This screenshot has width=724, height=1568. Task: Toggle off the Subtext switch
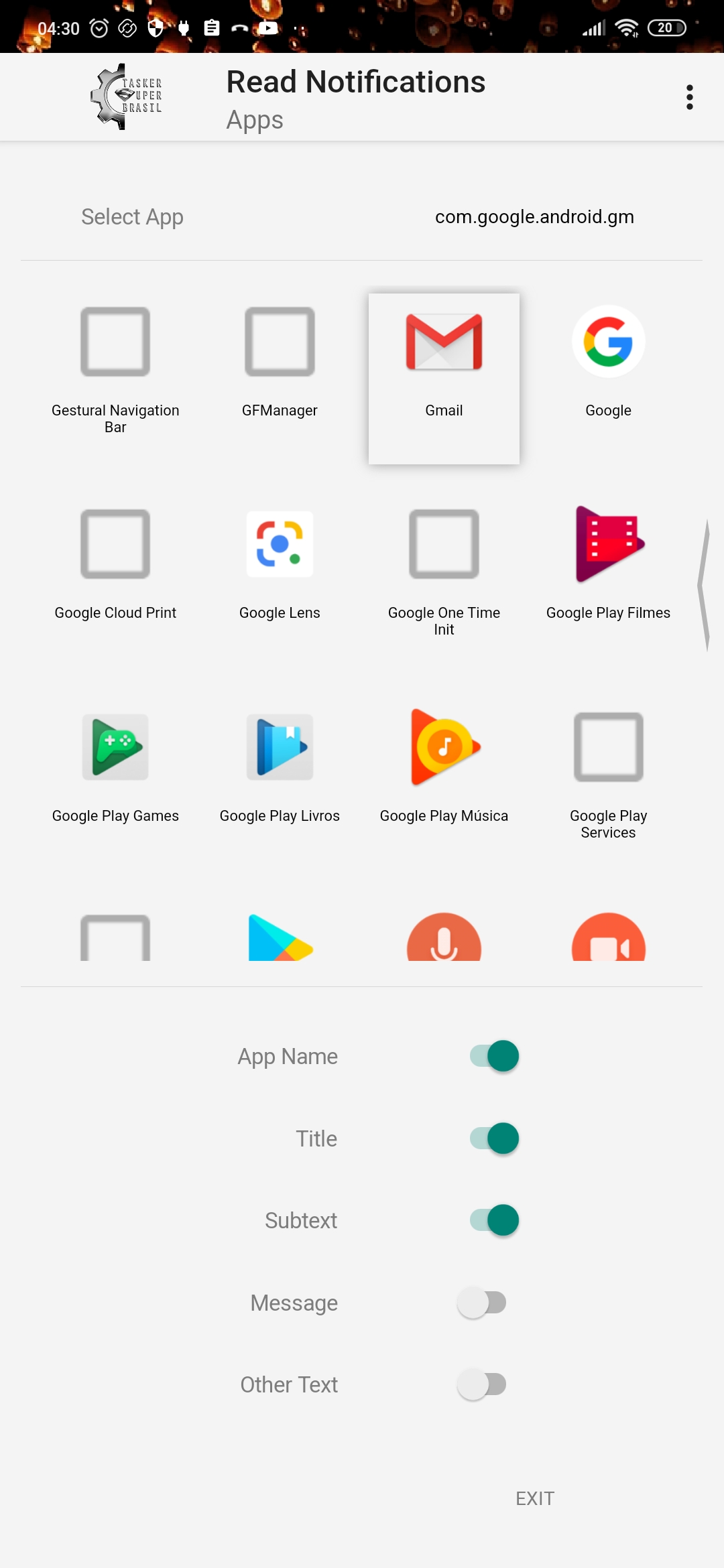pos(495,1220)
